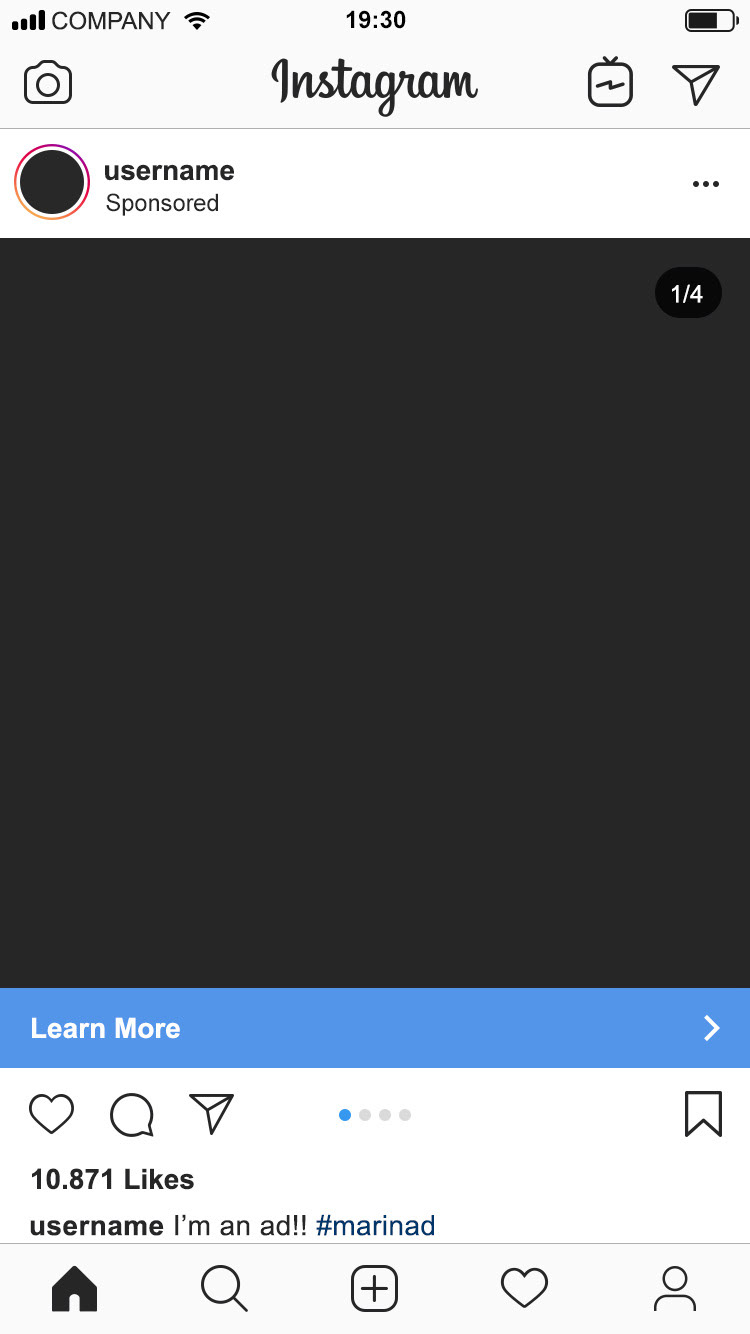
Task: Open the post's three-dot options menu
Action: pos(706,184)
